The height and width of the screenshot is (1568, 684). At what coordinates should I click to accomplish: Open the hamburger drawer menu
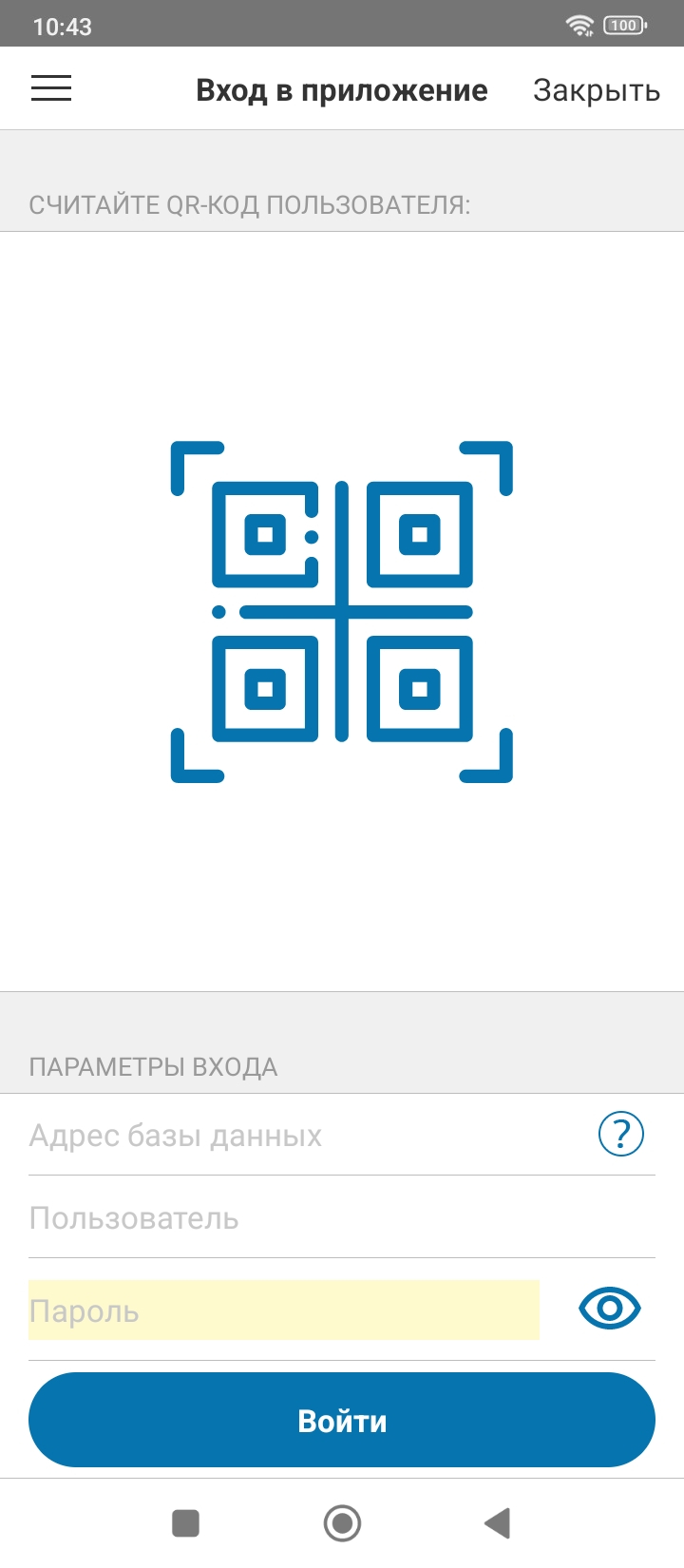click(51, 89)
